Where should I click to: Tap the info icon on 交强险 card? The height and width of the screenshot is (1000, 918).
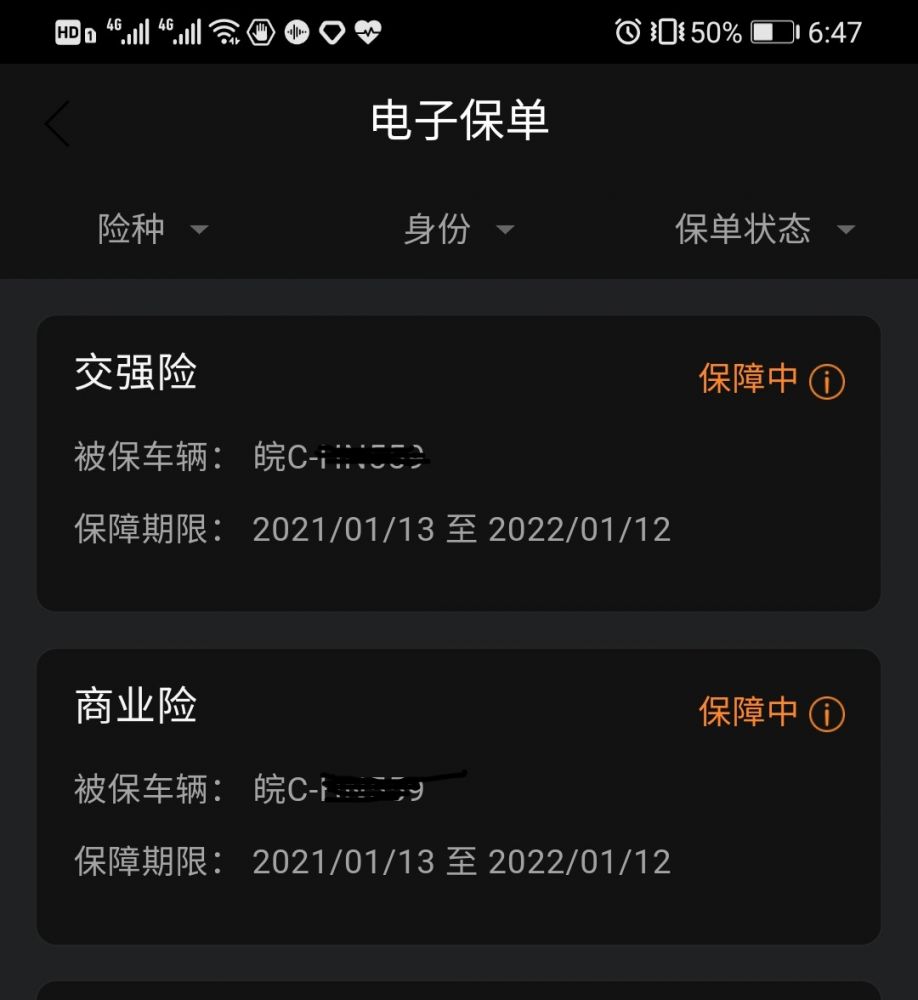click(x=827, y=381)
